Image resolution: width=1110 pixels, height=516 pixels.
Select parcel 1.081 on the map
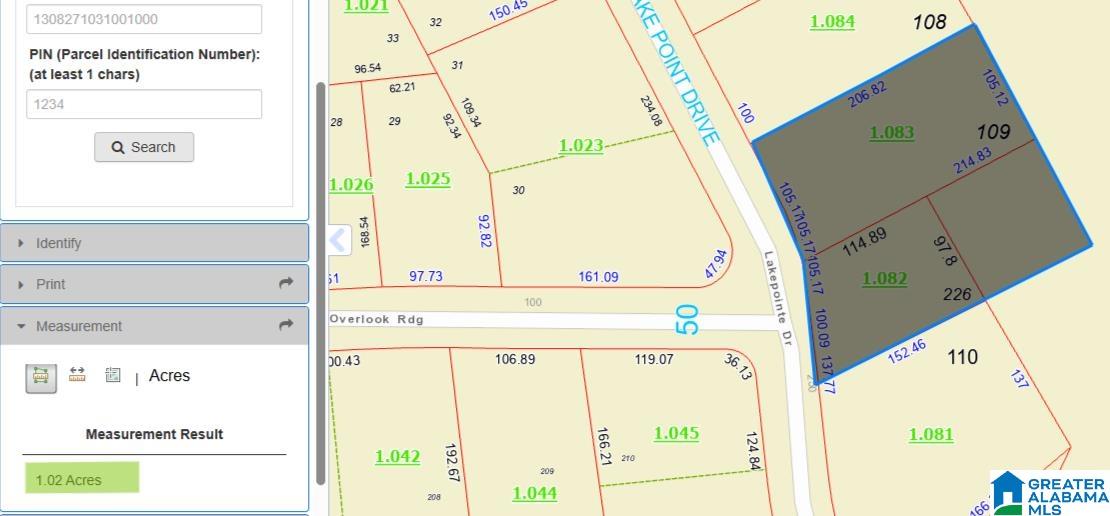[x=930, y=434]
